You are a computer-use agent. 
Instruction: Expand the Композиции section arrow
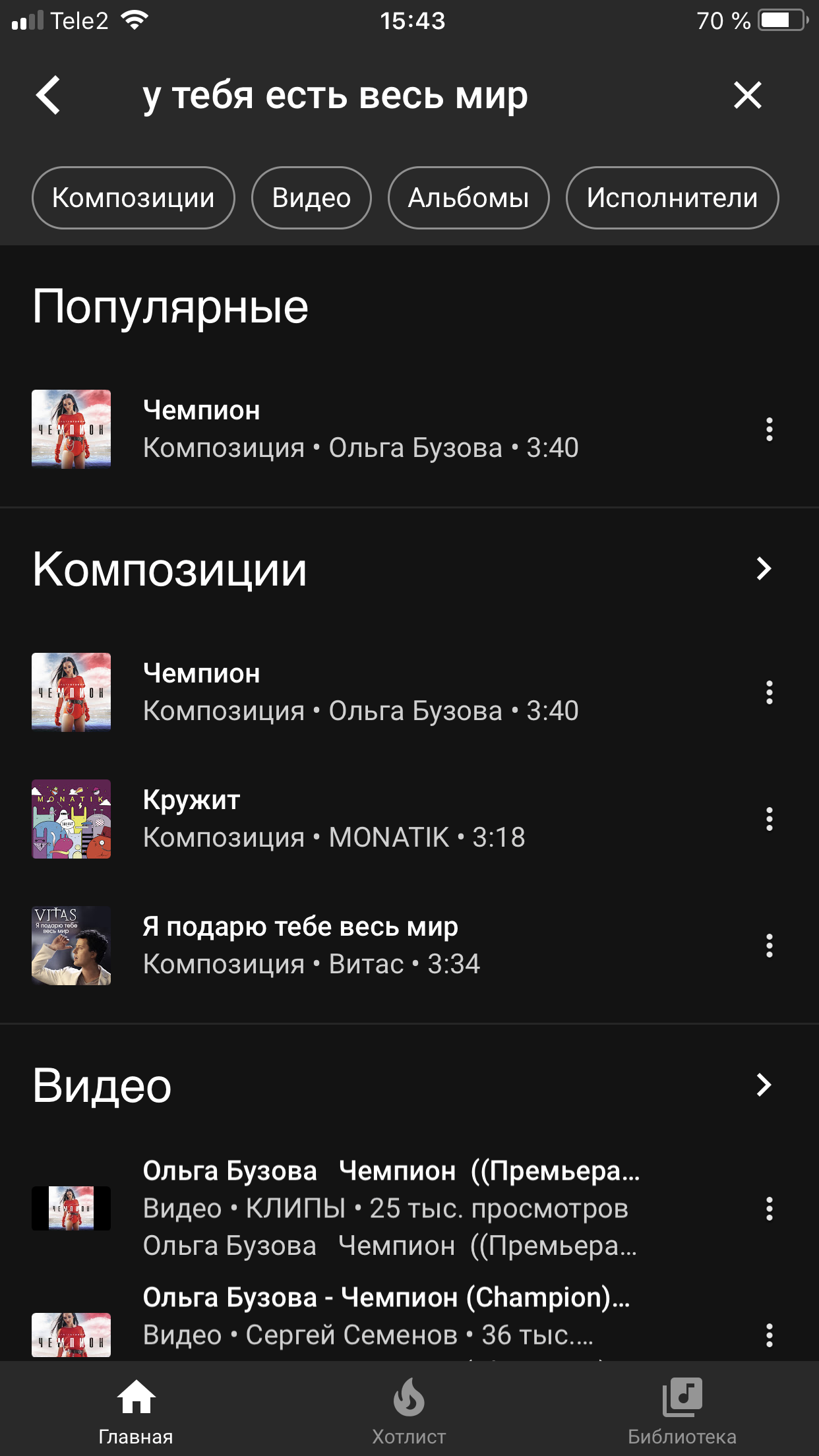pos(764,568)
